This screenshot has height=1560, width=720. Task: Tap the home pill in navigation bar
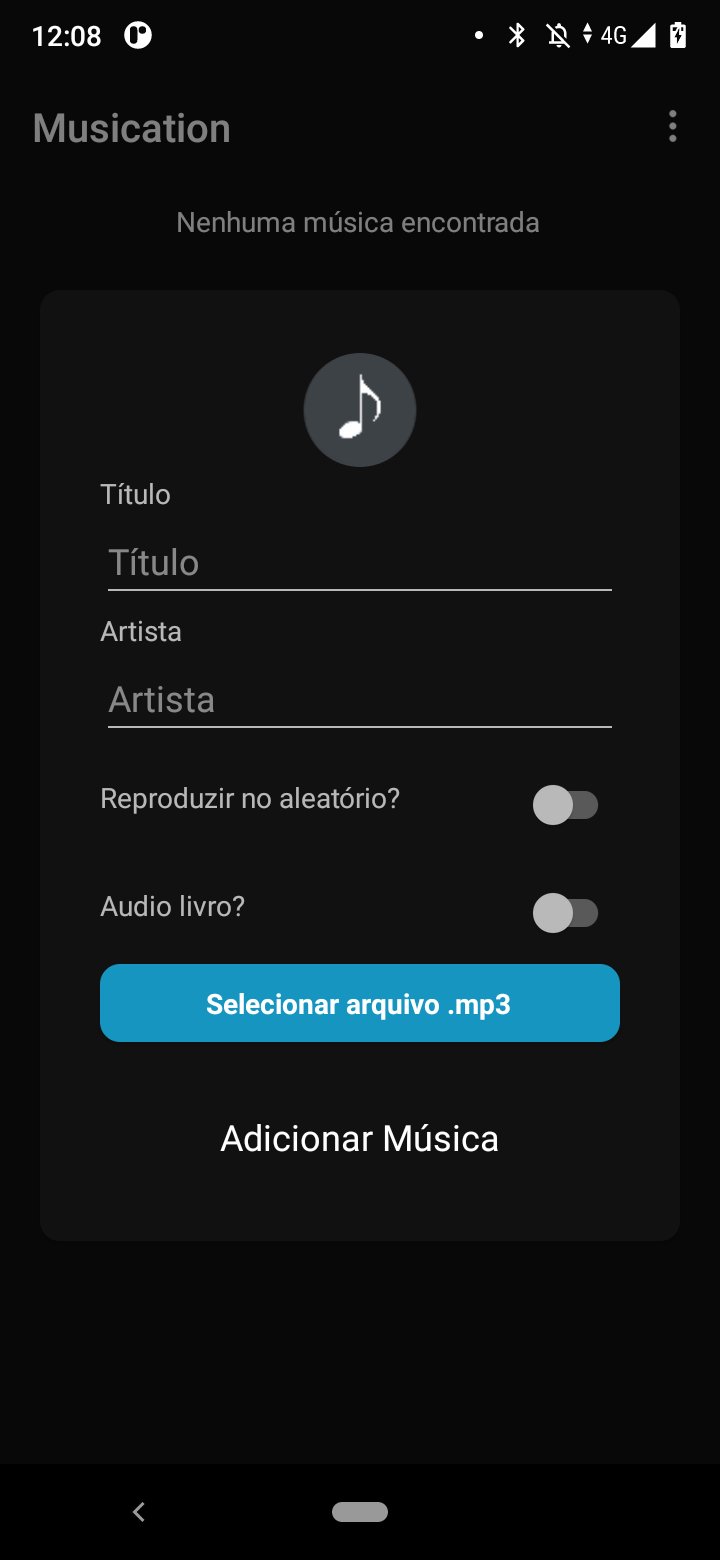coord(360,1512)
